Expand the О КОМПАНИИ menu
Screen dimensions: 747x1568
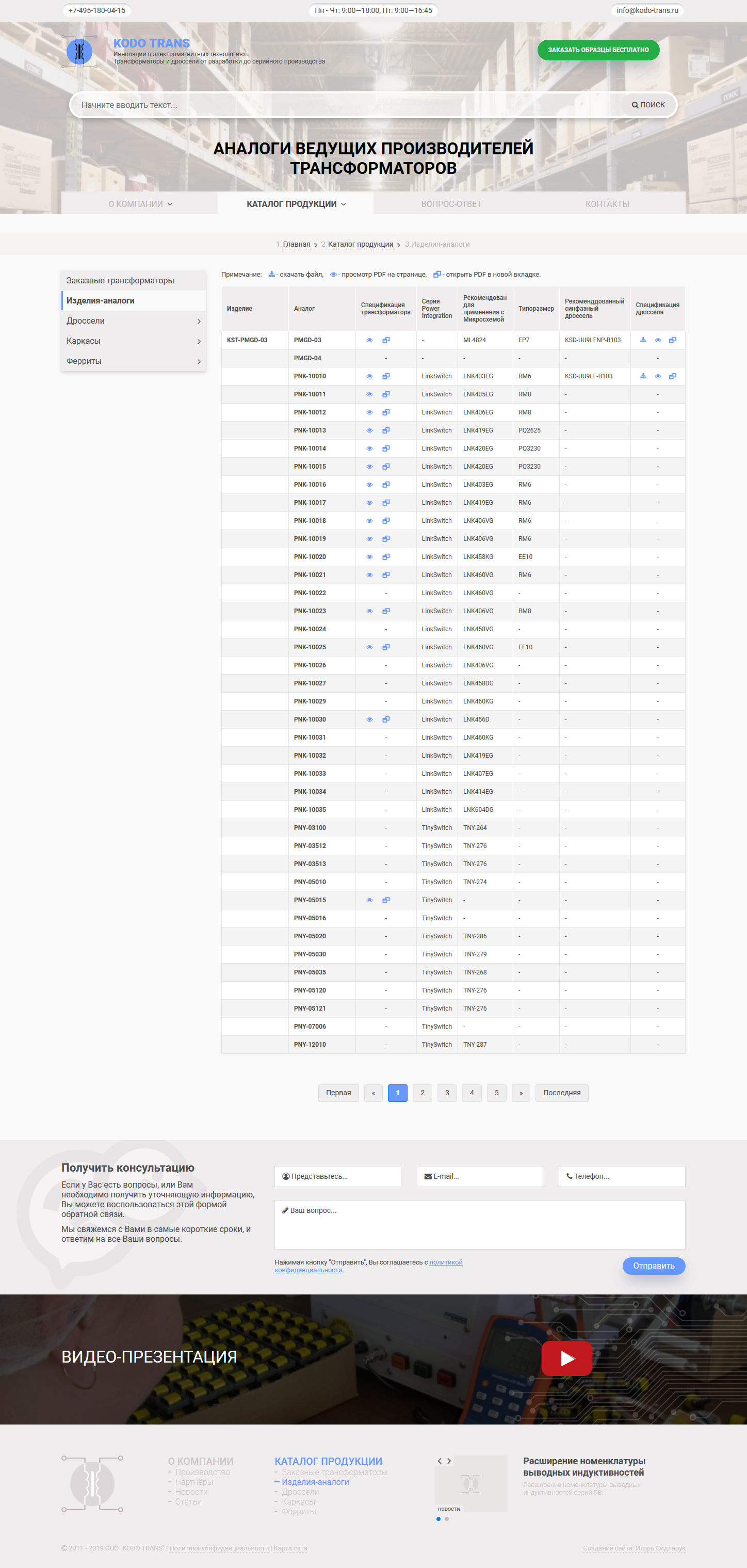(140, 204)
